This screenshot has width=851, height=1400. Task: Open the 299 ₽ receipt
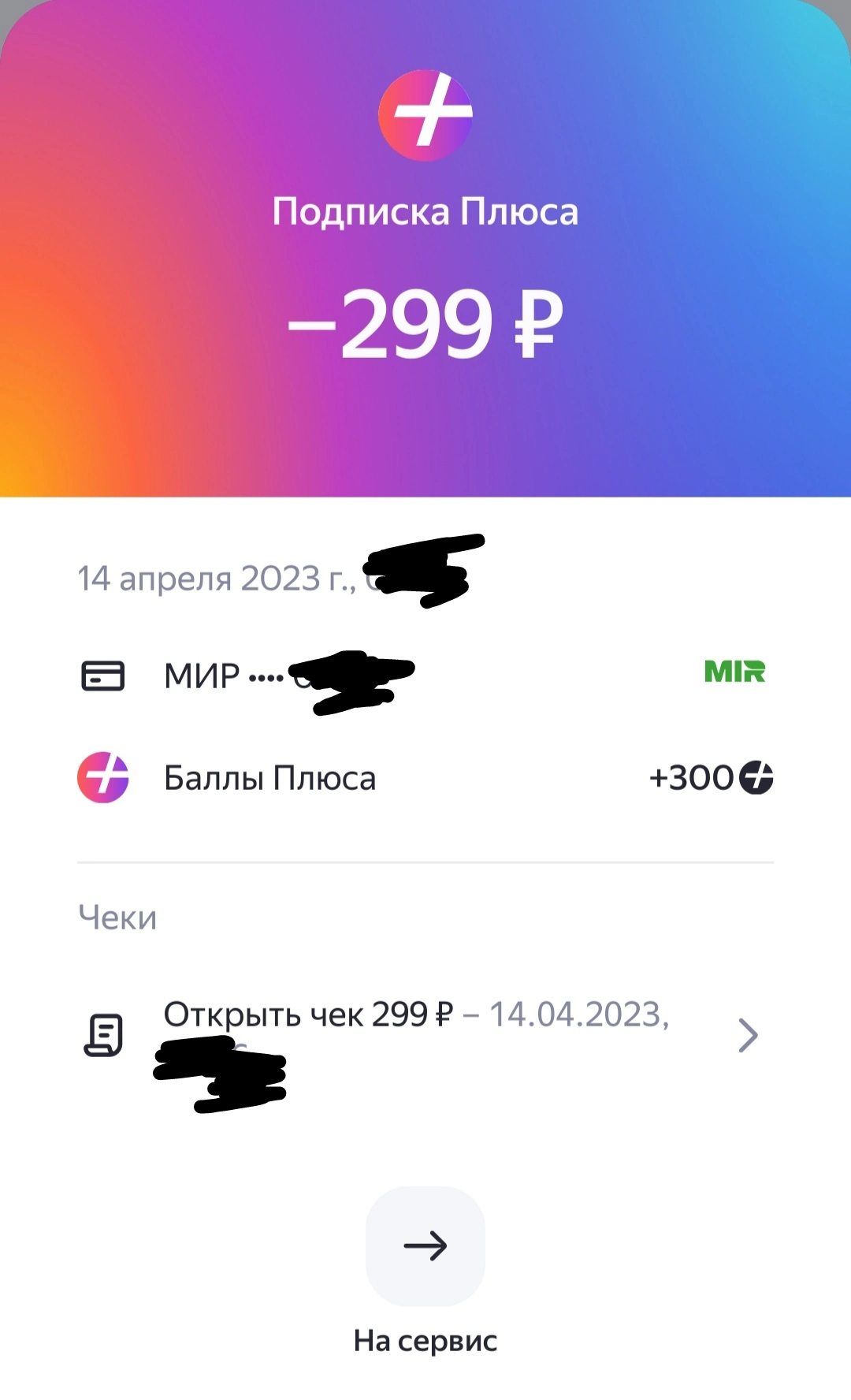click(x=425, y=1035)
